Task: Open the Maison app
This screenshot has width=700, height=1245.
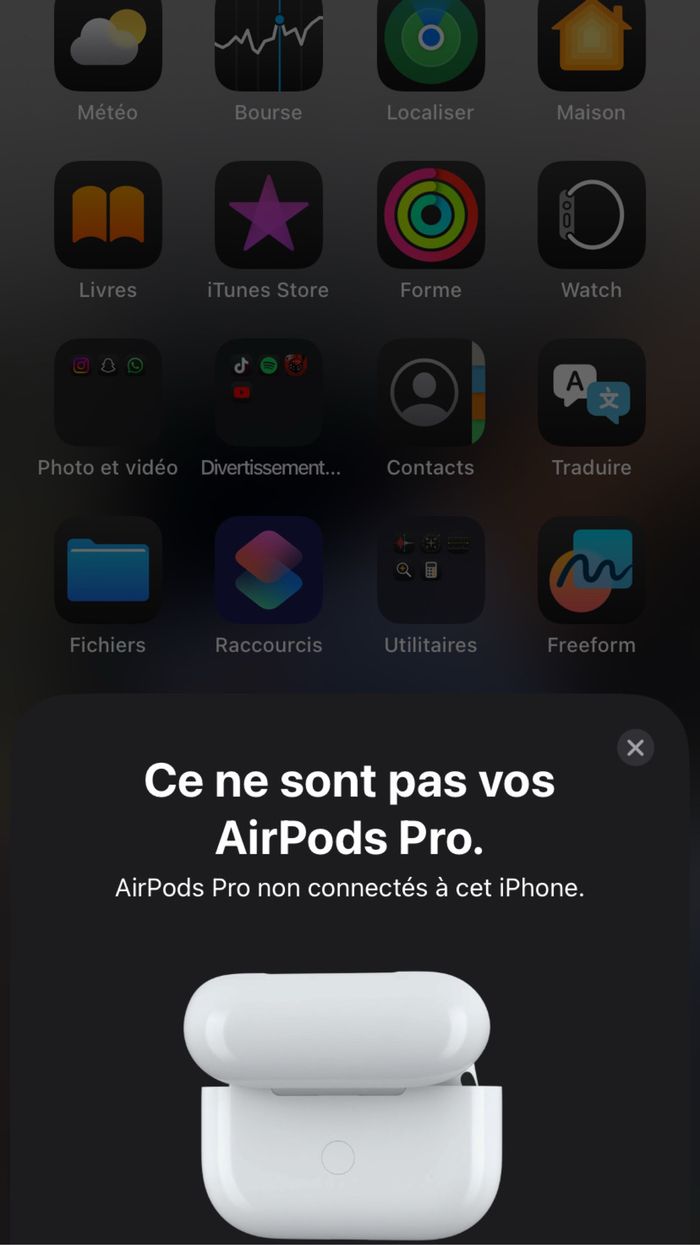Action: [591, 42]
